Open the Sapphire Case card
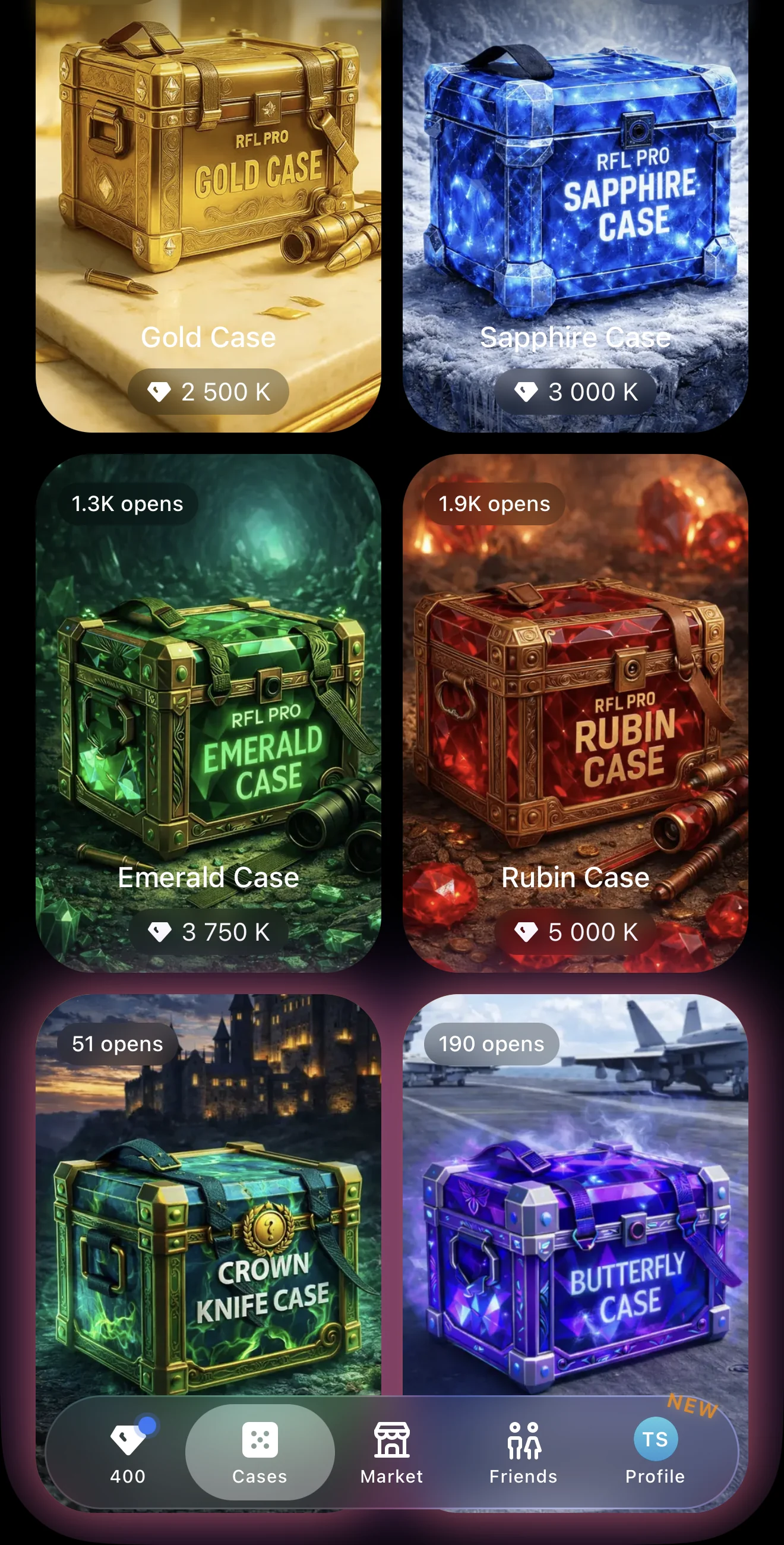 coord(575,216)
